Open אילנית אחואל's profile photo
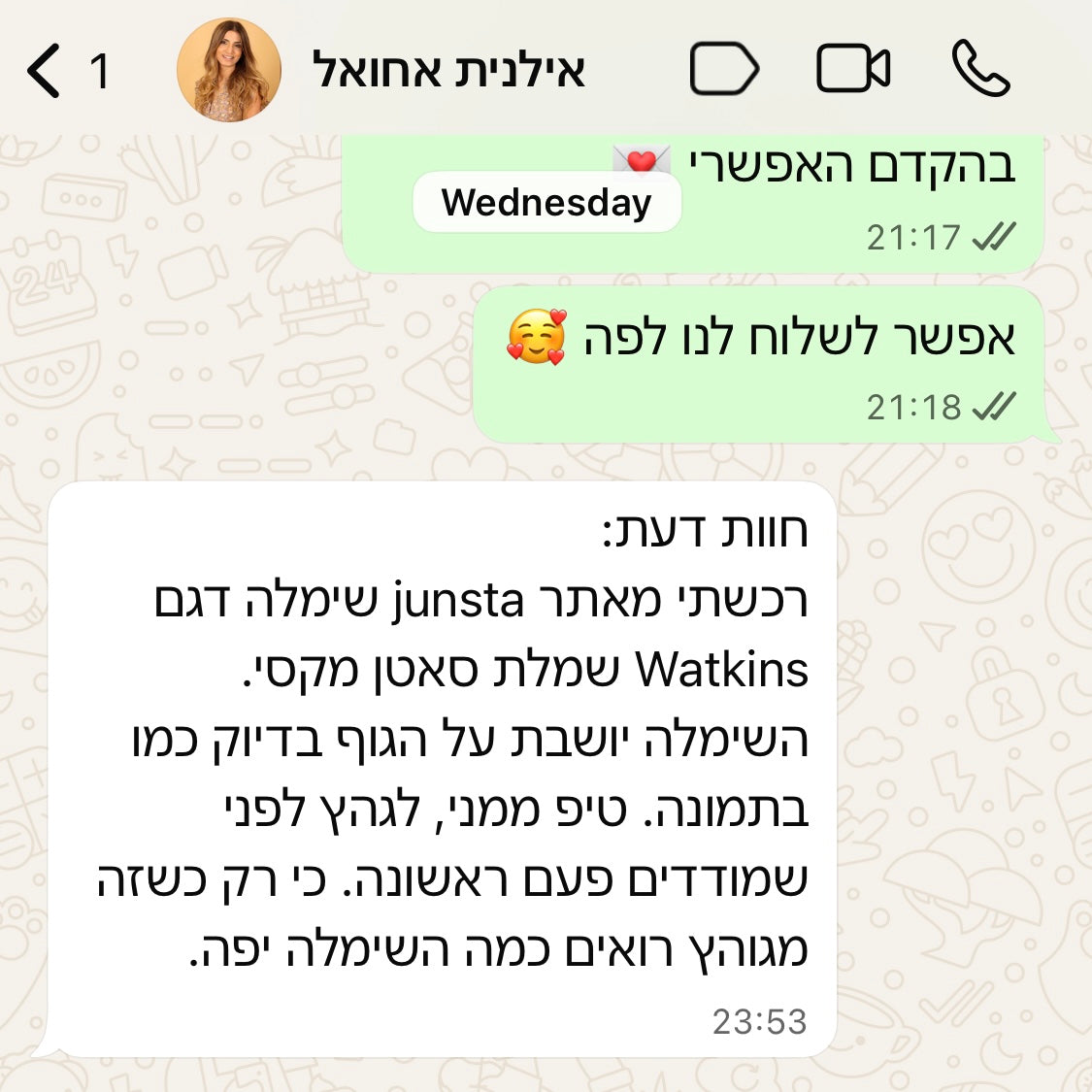 click(229, 70)
